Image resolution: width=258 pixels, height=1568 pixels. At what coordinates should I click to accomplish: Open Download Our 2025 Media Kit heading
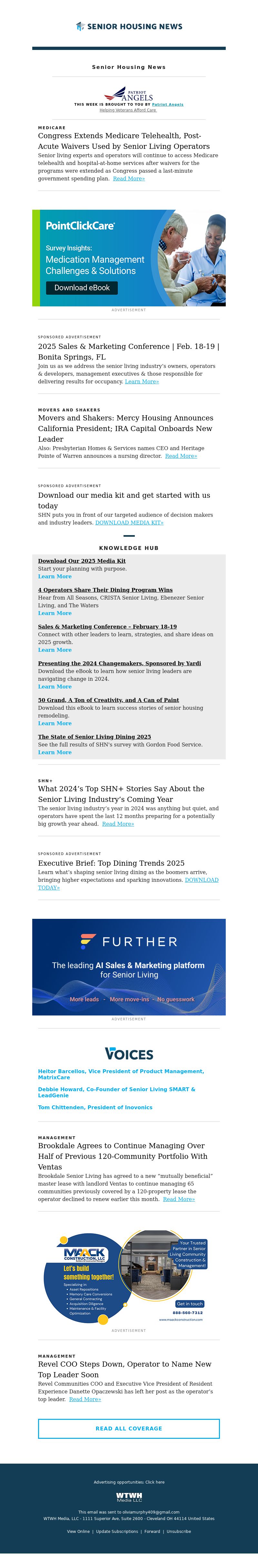(82, 561)
